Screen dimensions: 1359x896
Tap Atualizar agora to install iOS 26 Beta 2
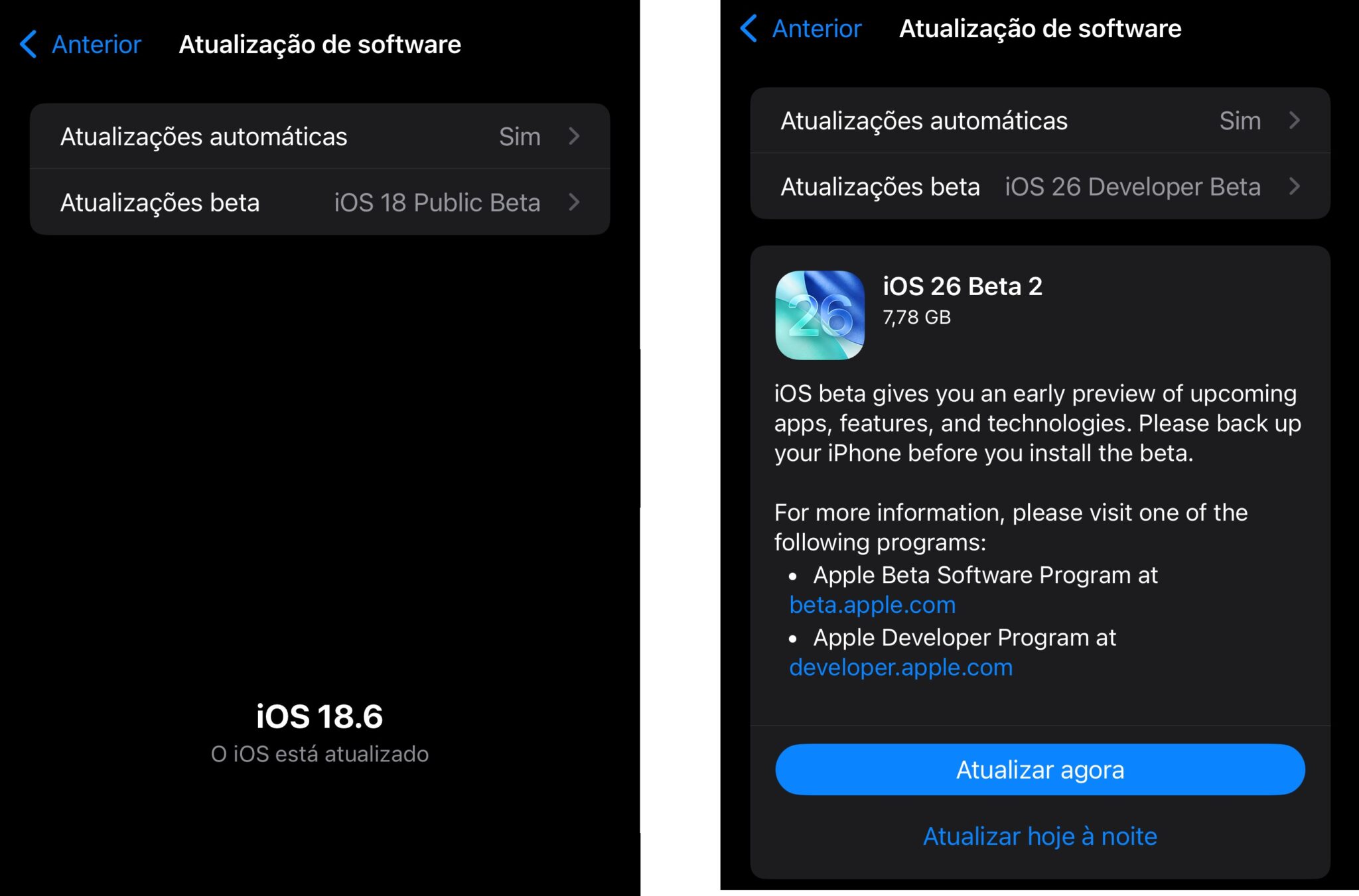(1040, 769)
